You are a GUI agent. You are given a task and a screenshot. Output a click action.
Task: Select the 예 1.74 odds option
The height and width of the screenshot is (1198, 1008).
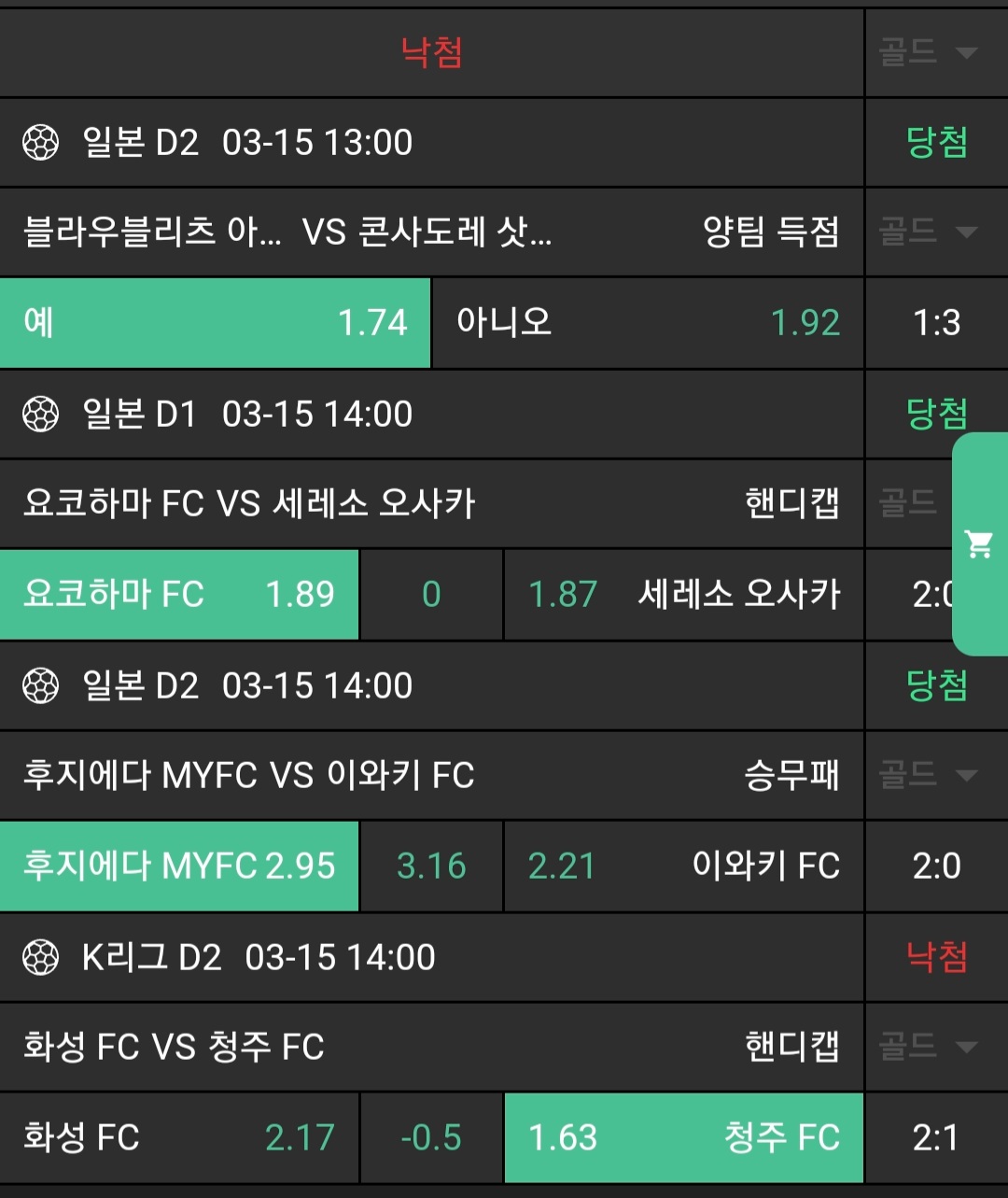pos(215,323)
